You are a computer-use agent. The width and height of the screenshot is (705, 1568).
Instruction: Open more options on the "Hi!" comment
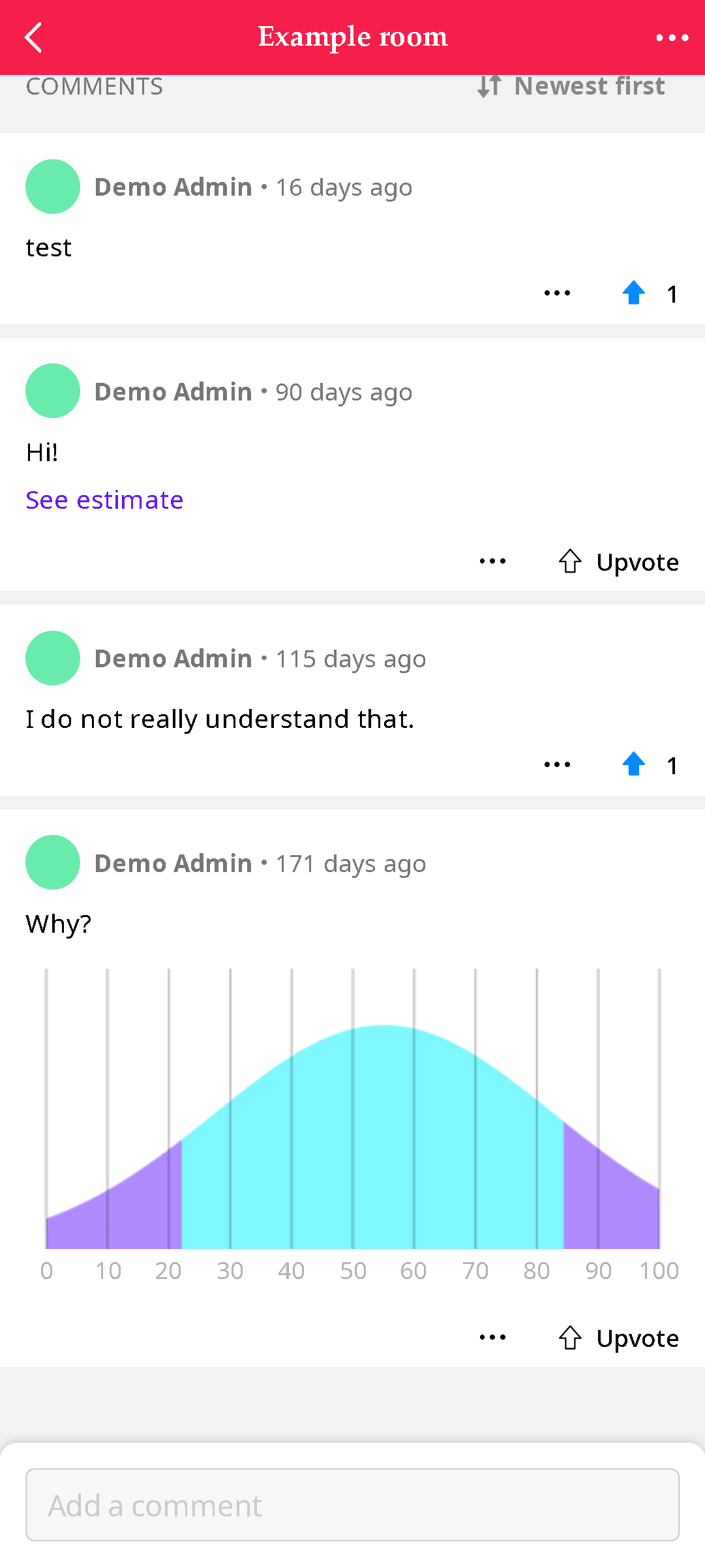coord(492,562)
